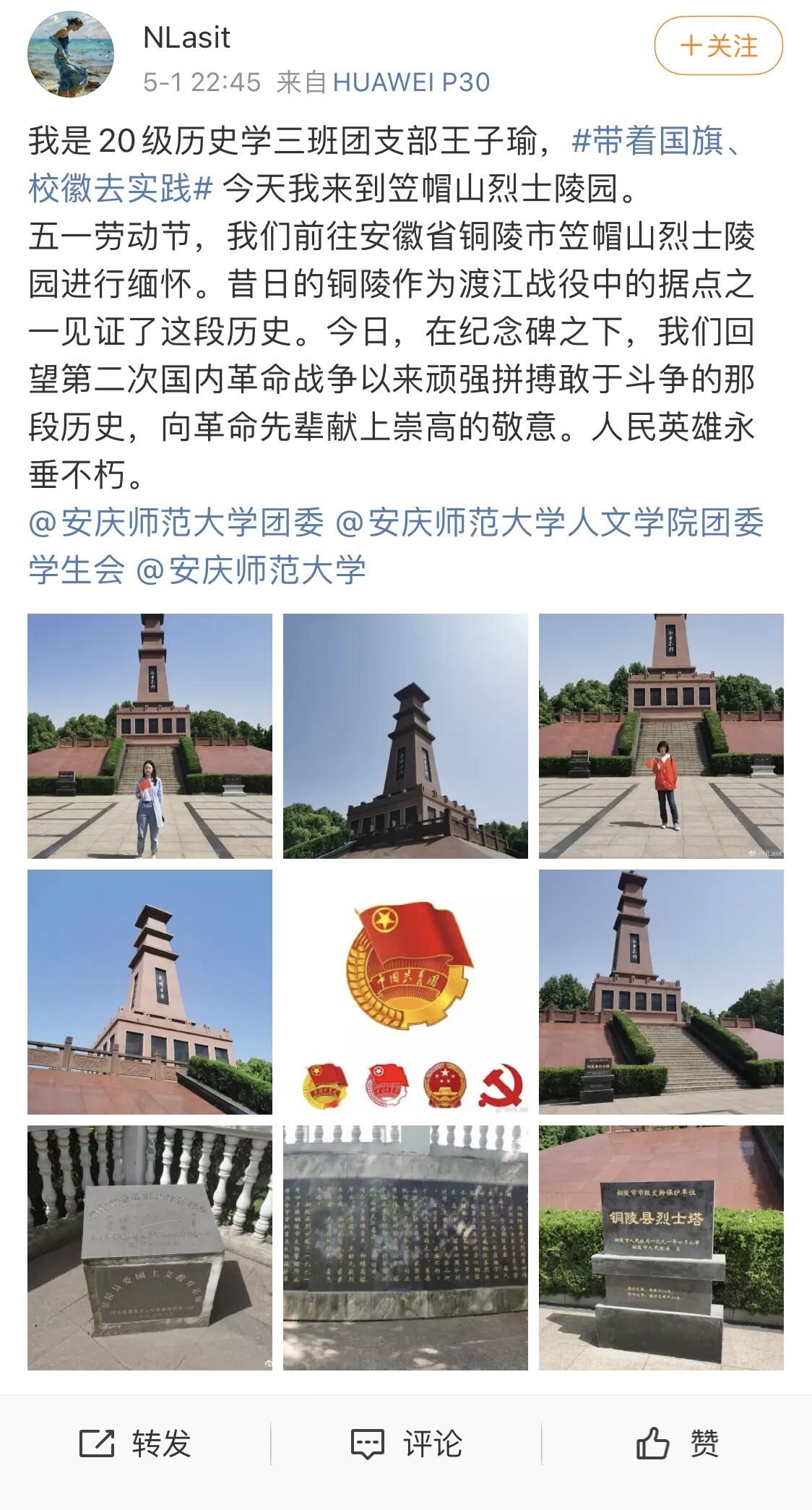This screenshot has height=1510, width=812.
Task: Open the engraved black stone wall photo
Action: pos(405,1248)
